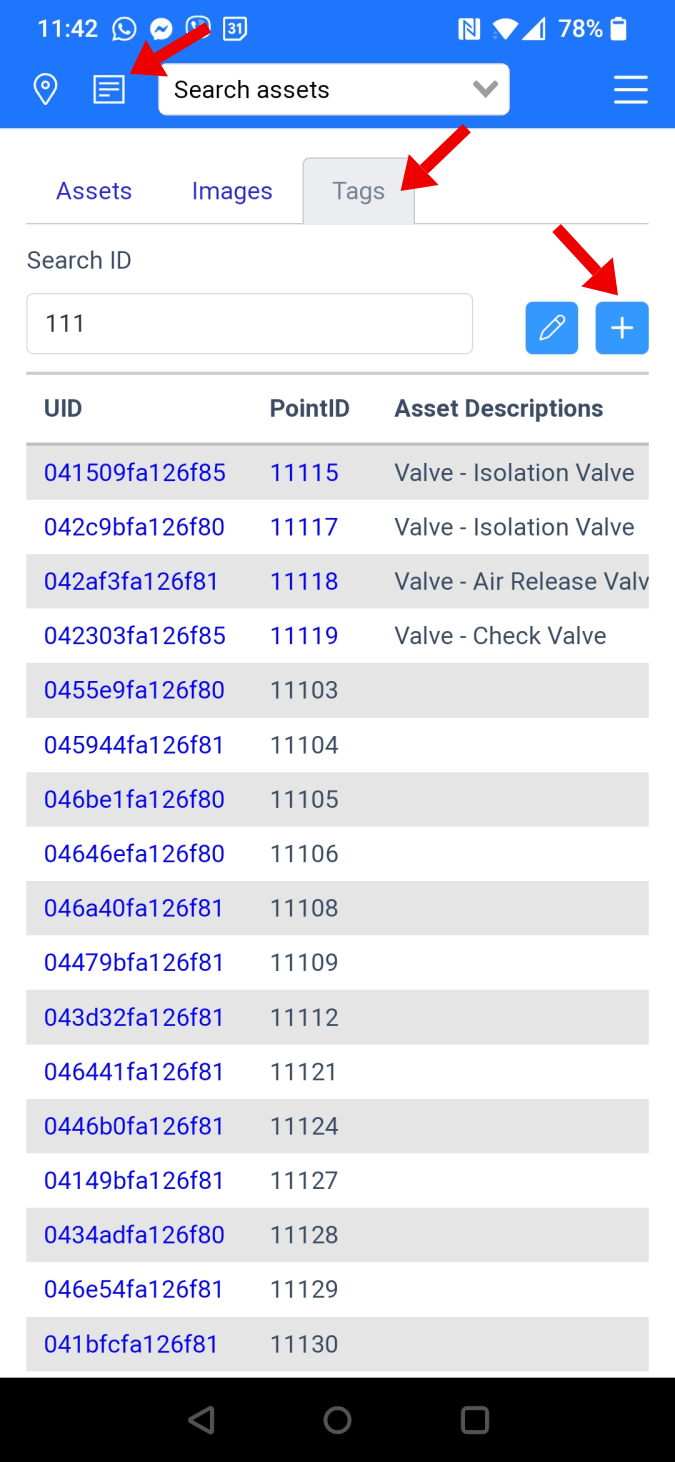Image resolution: width=675 pixels, height=1462 pixels.
Task: Open UID 046441fa126f81
Action: click(x=134, y=1072)
